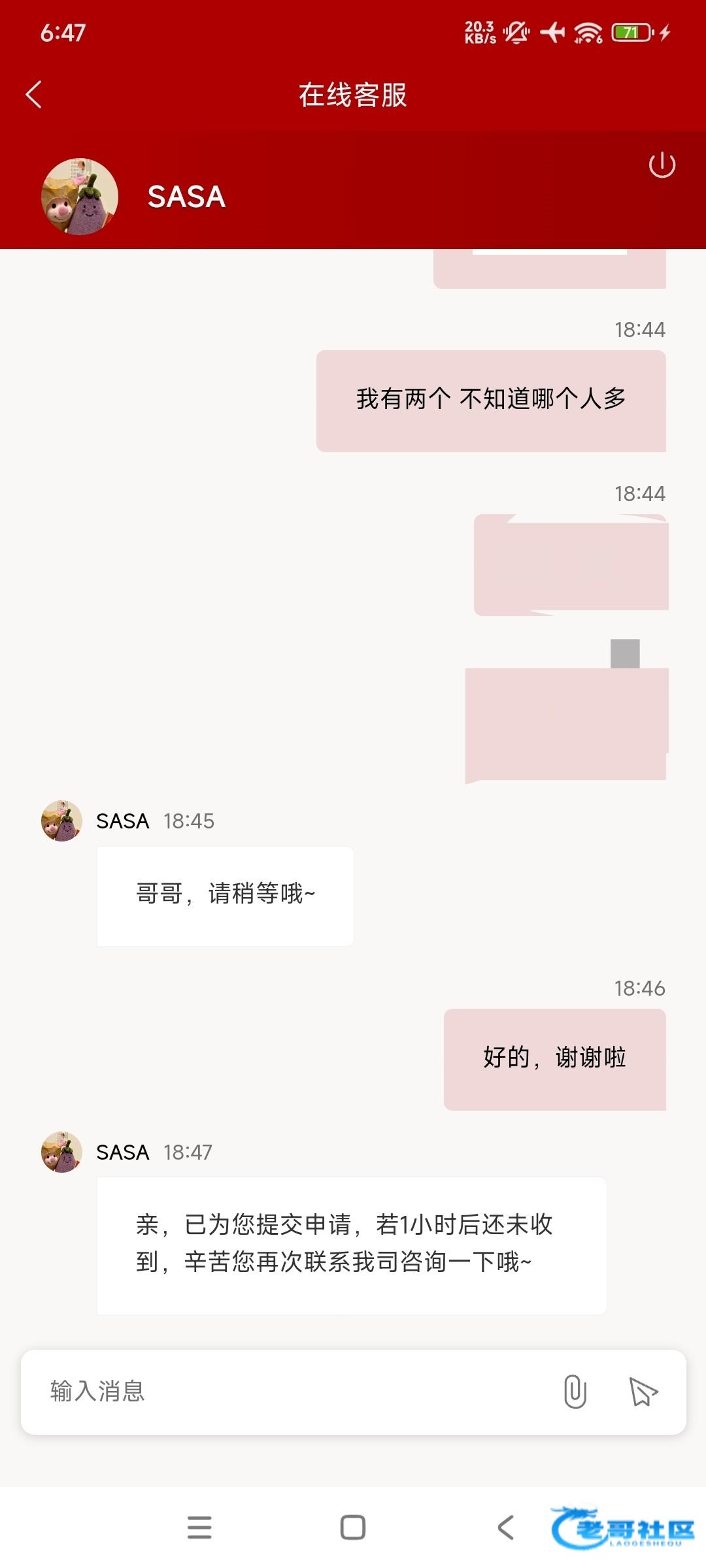Tap the 输入消息 message field
The height and width of the screenshot is (1568, 706).
(288, 1391)
